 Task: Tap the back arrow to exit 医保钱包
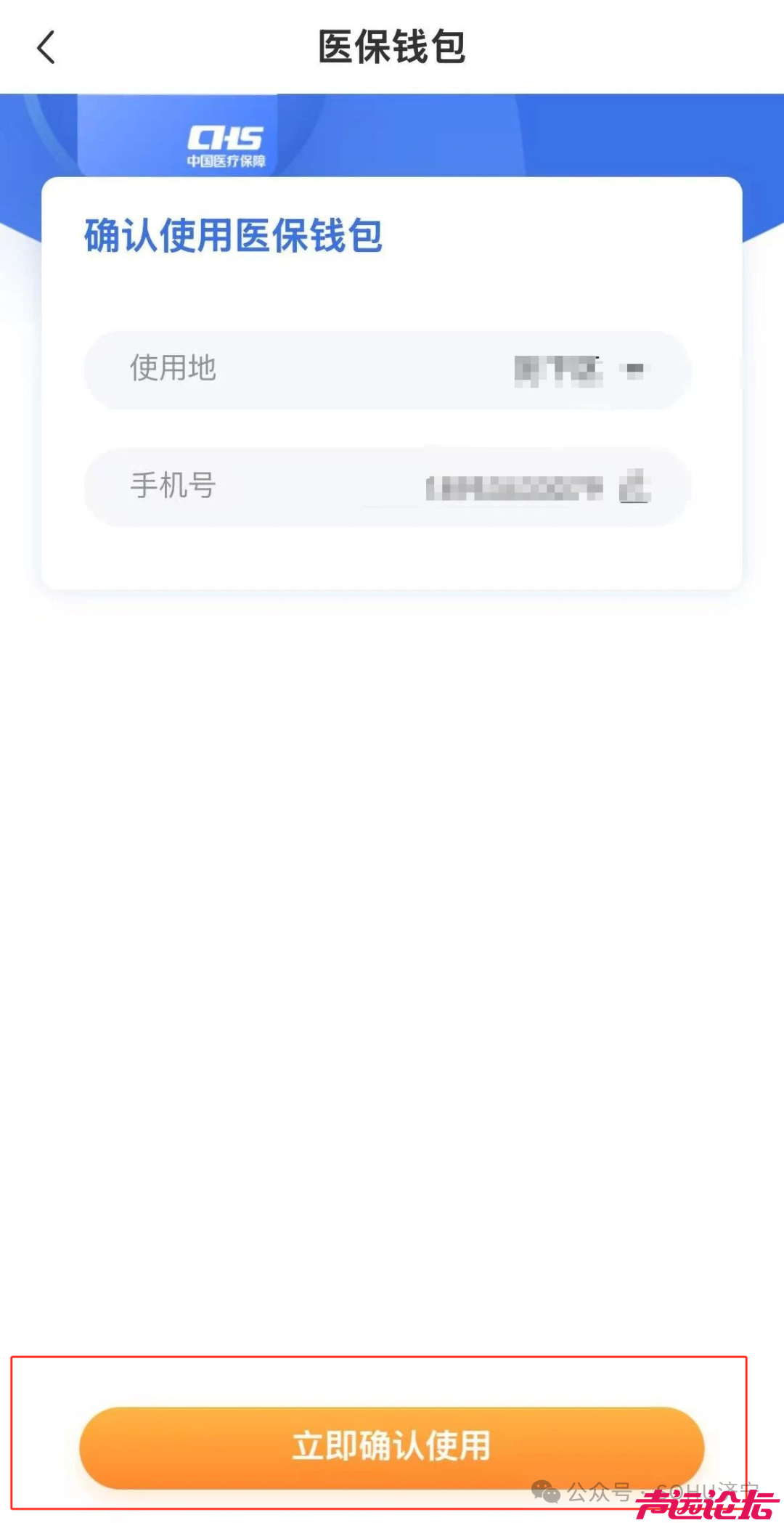click(x=46, y=48)
